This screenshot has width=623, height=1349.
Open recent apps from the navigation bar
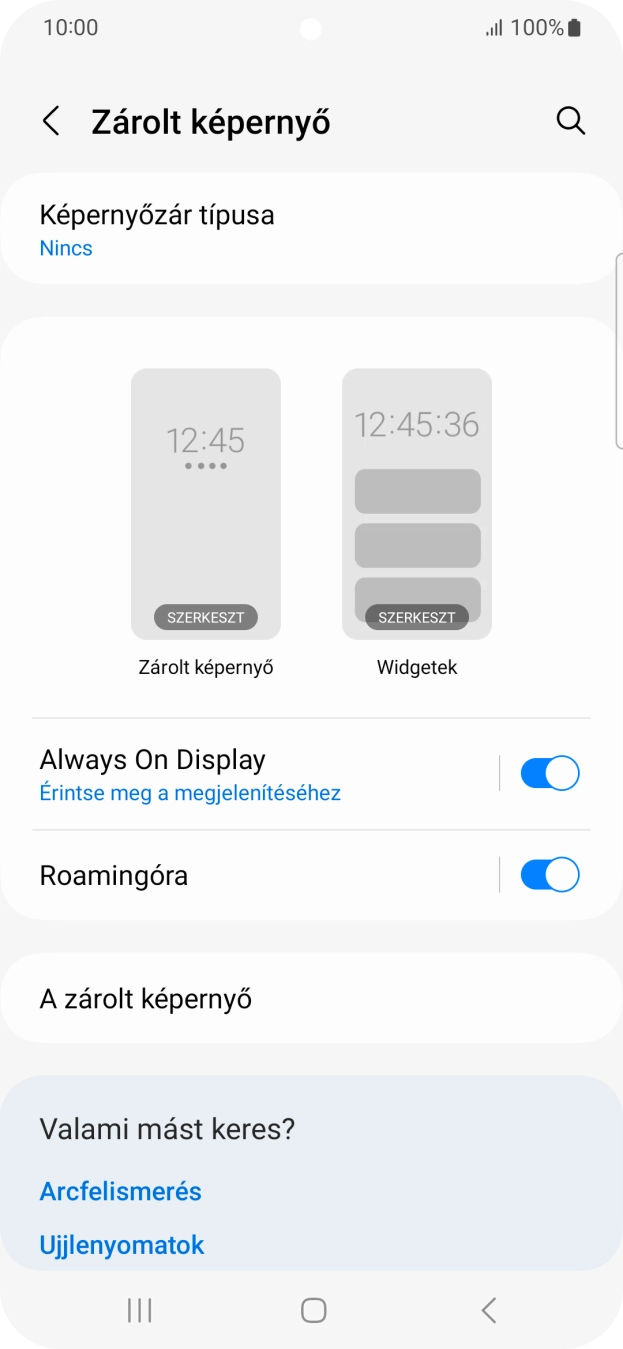tap(139, 1310)
